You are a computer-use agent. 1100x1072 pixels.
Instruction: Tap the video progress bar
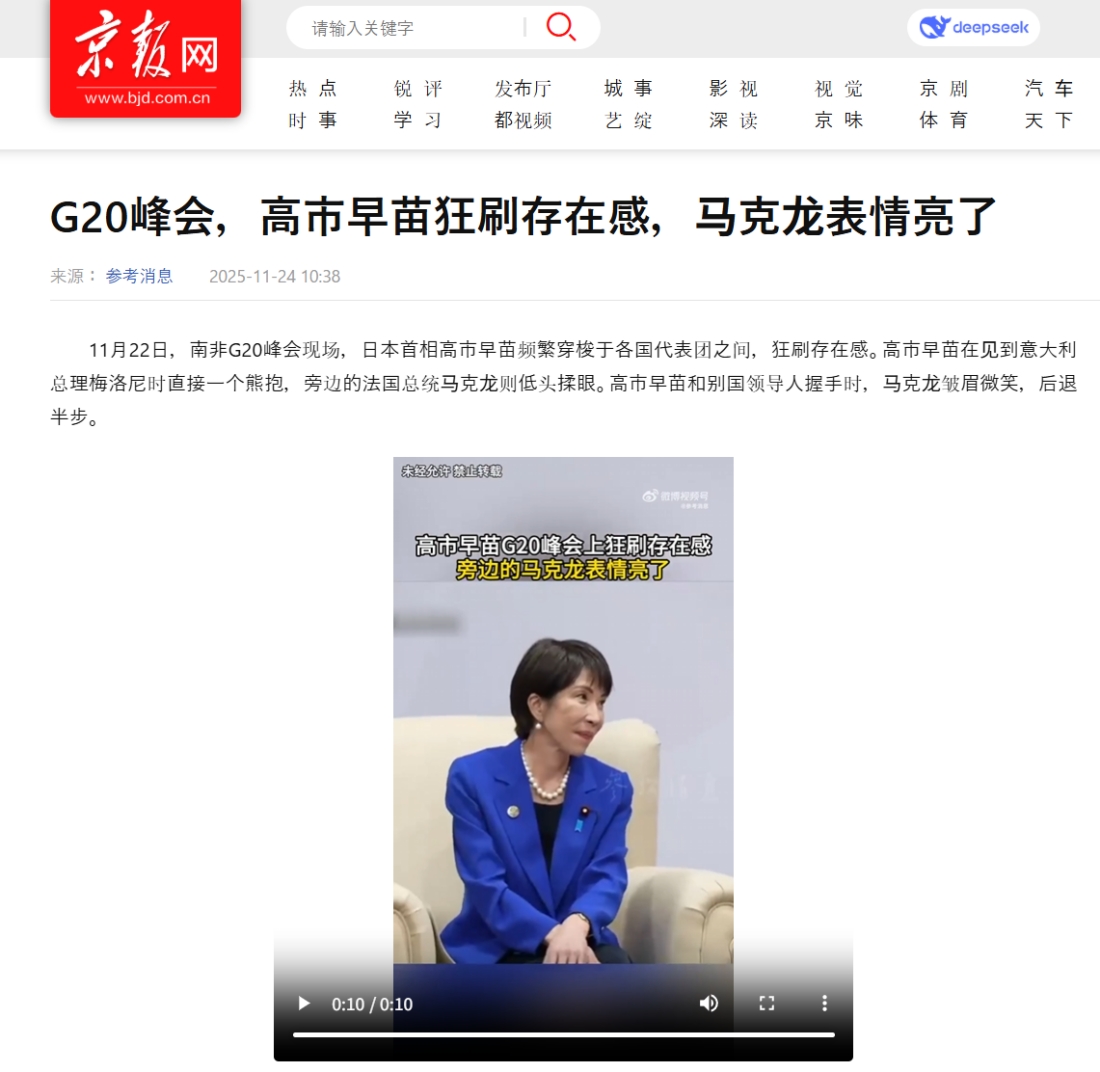point(563,1035)
